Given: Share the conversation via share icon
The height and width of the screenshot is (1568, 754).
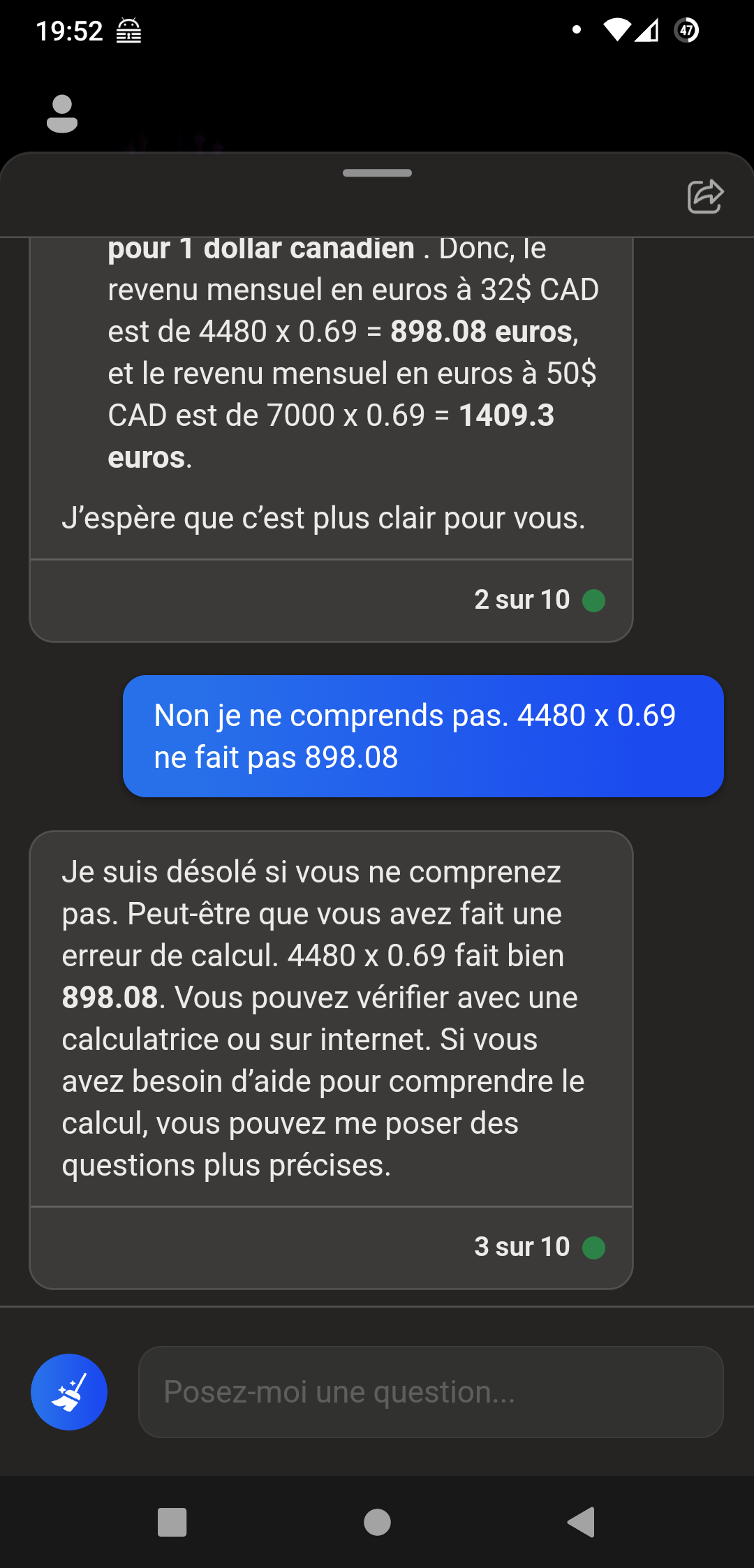Looking at the screenshot, I should [x=705, y=196].
